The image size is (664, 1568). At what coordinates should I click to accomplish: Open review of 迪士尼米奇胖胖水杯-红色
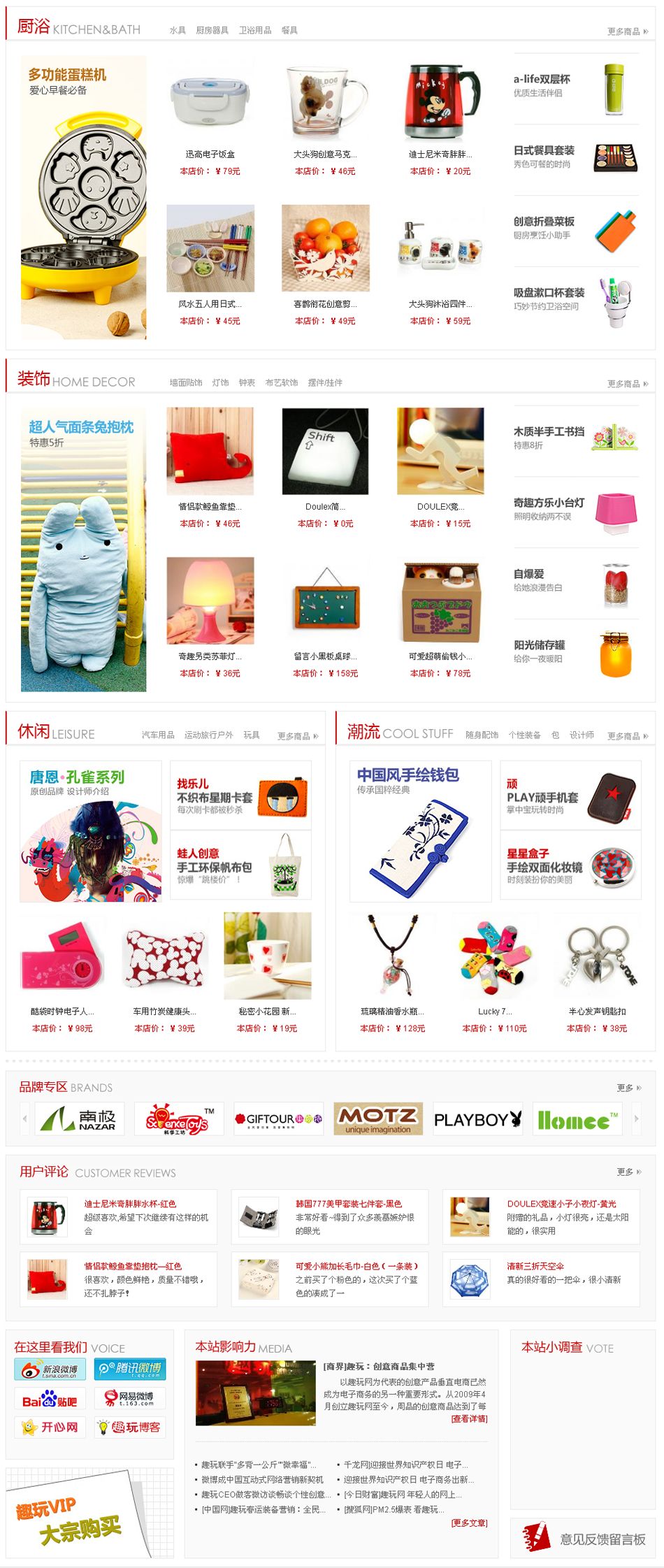tap(130, 1204)
